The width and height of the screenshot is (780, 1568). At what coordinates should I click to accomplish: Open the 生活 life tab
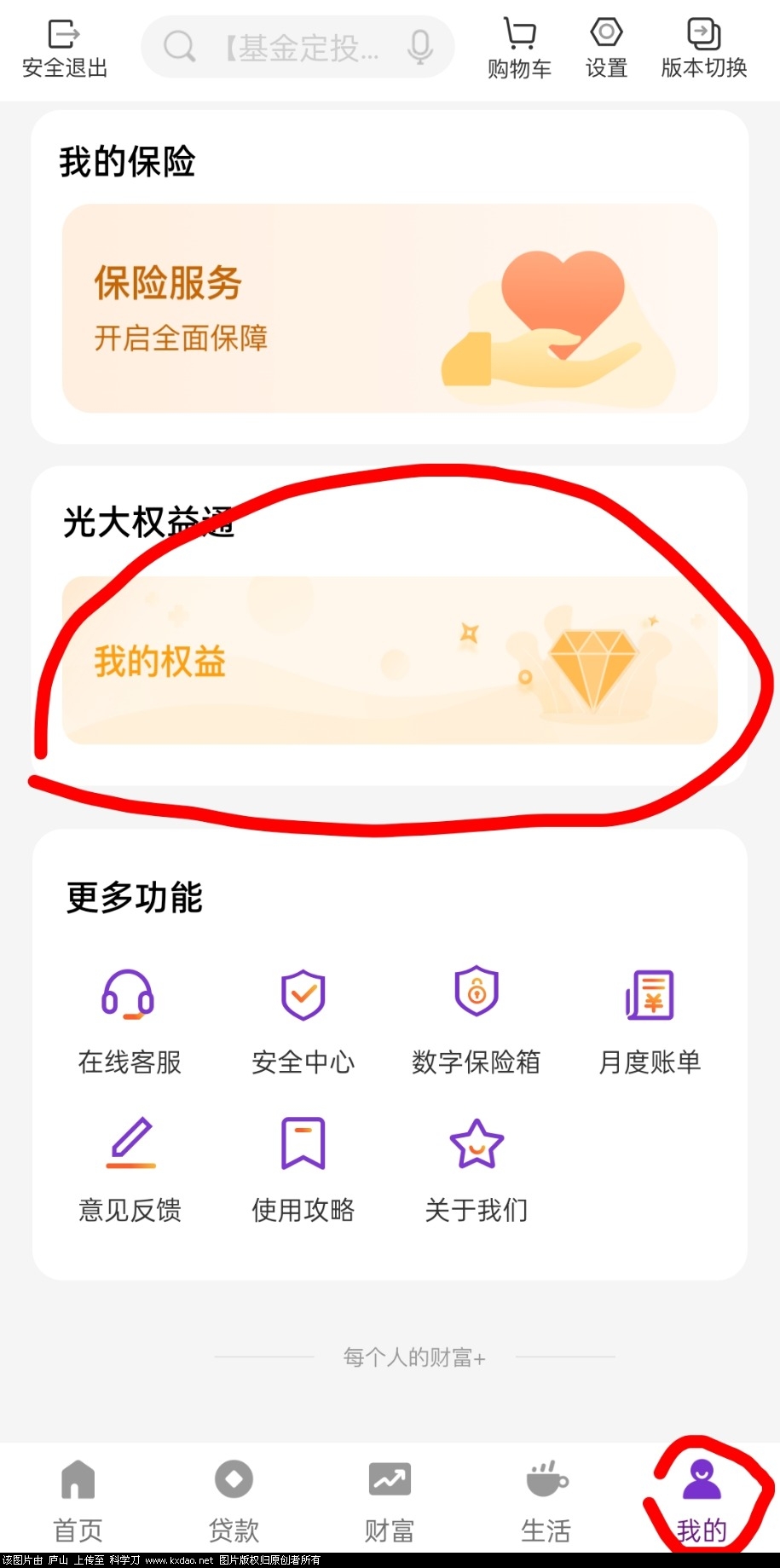pos(545,1499)
